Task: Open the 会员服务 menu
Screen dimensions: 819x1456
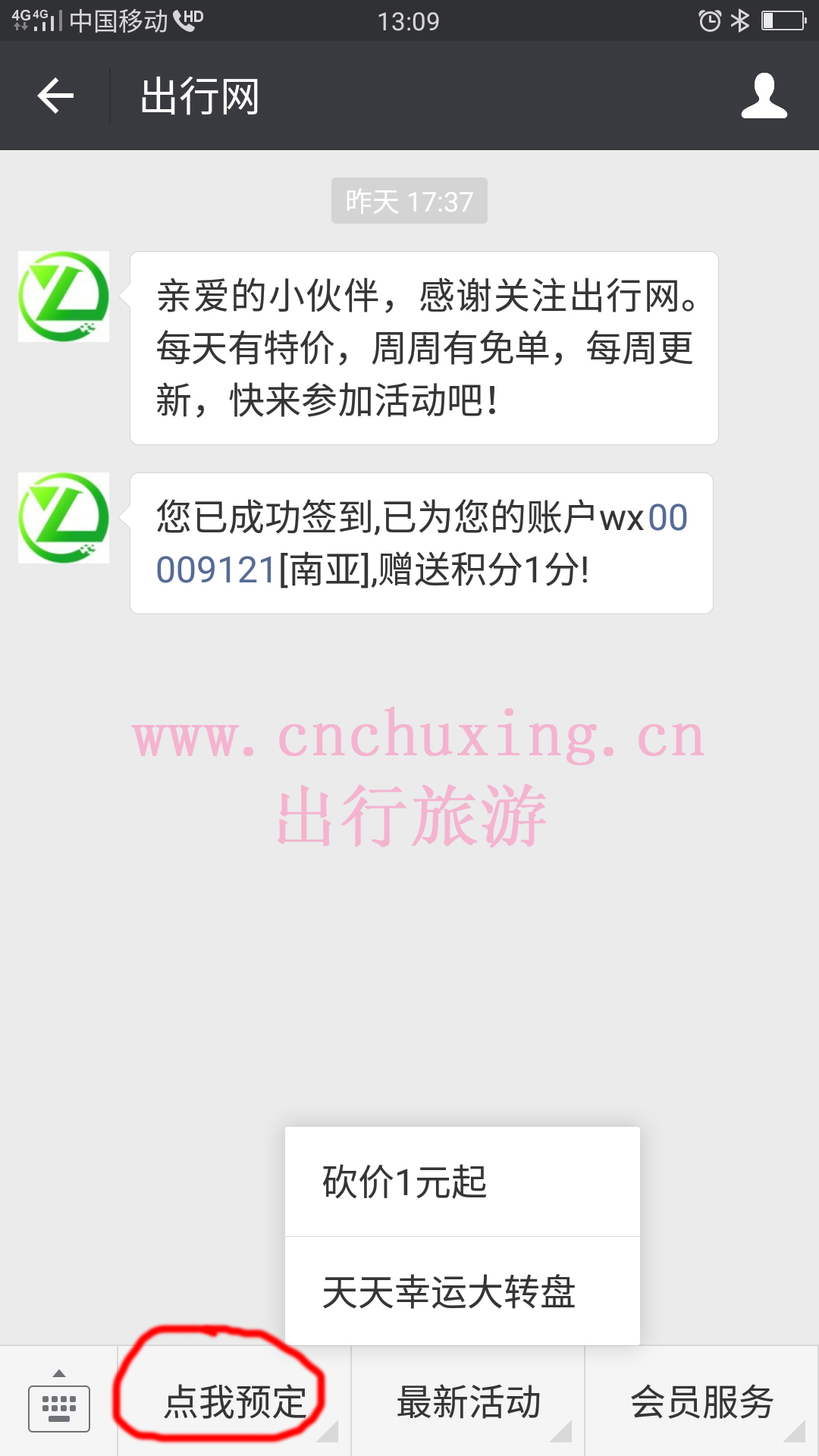Action: pyautogui.click(x=702, y=1401)
